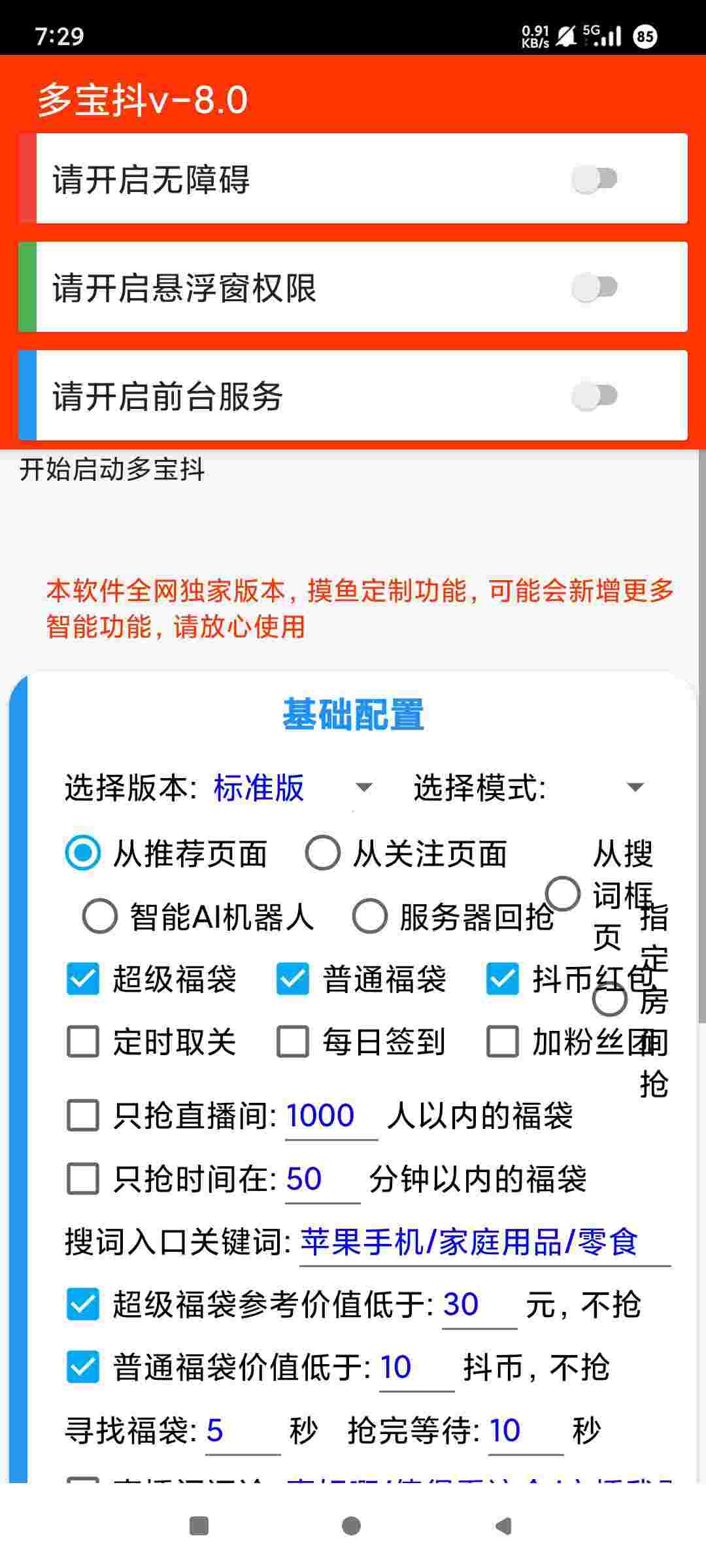Tick the 只抢时间在 checkbox
Screen dimensions: 706x1568
click(x=83, y=1179)
